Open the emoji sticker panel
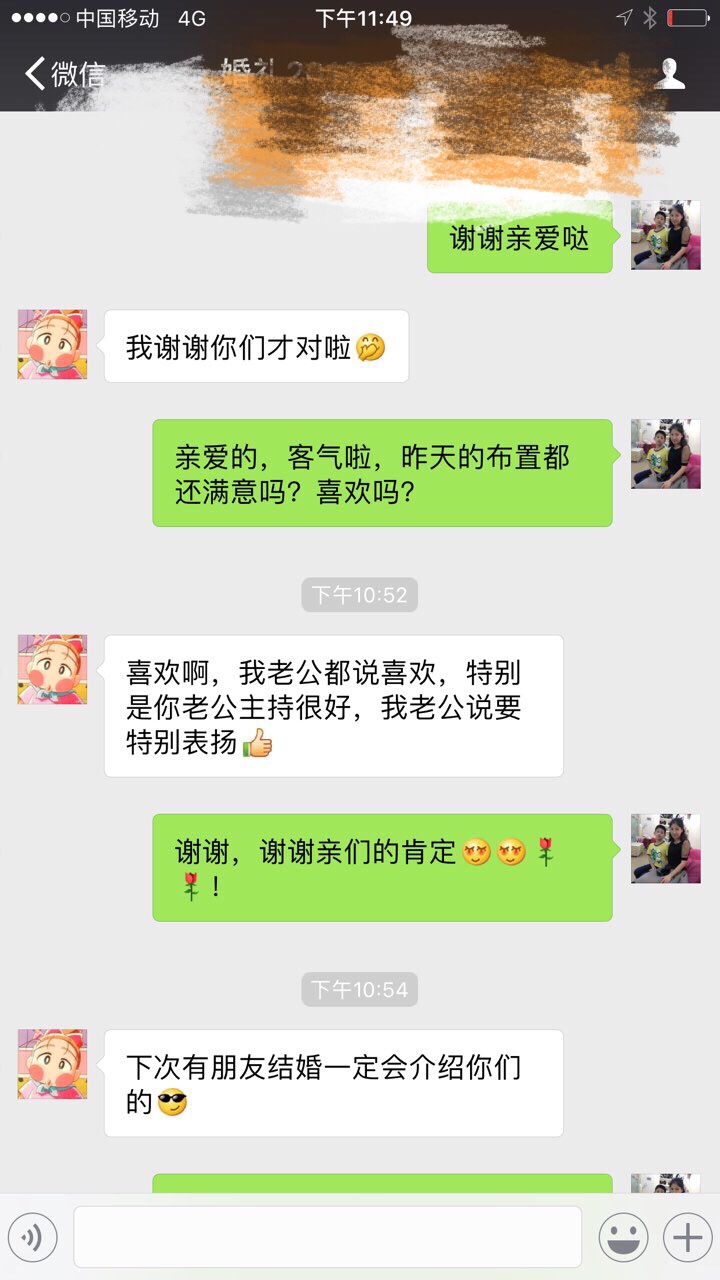Screen dimensions: 720x1280 623,1238
